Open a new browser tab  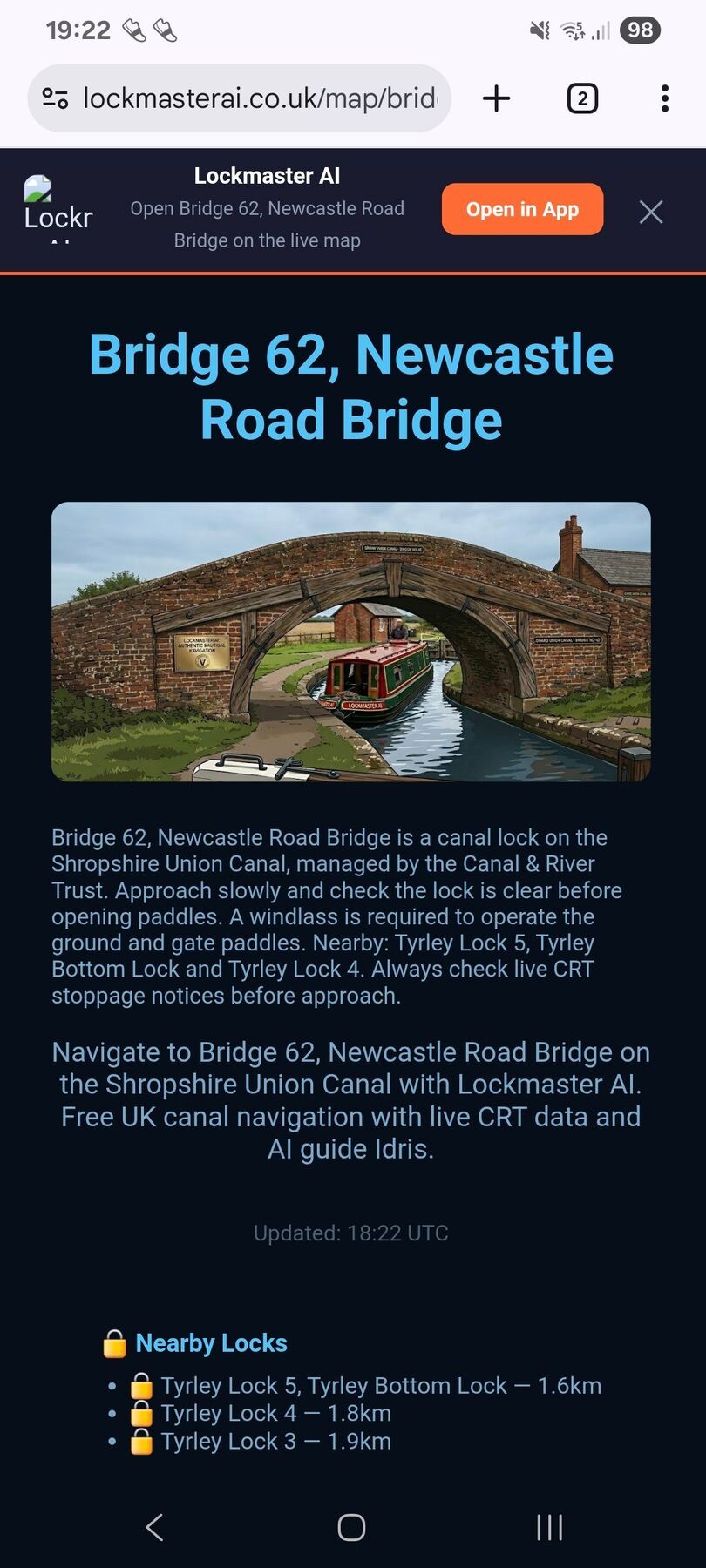496,98
